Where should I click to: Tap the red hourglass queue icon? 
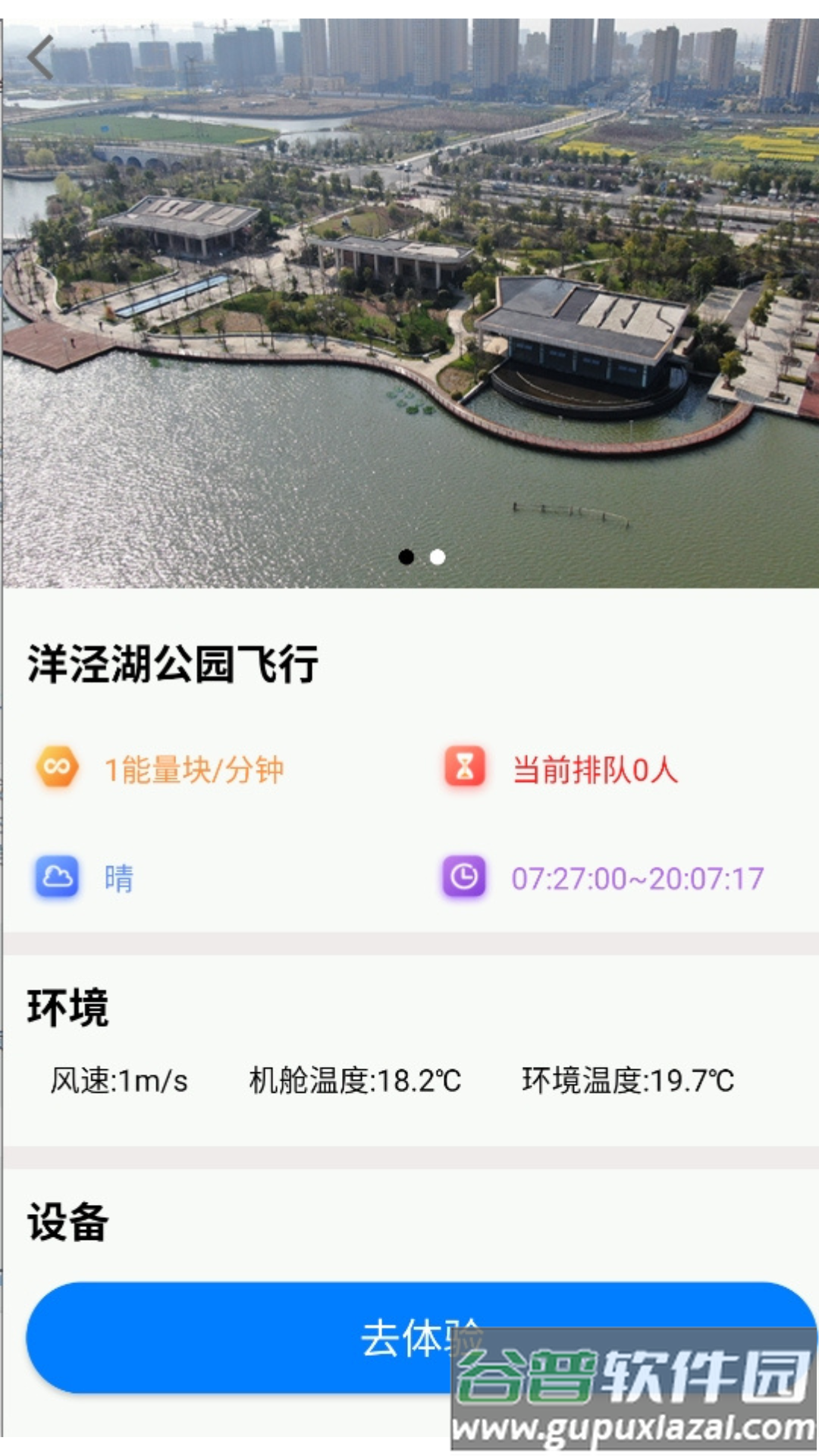click(463, 768)
